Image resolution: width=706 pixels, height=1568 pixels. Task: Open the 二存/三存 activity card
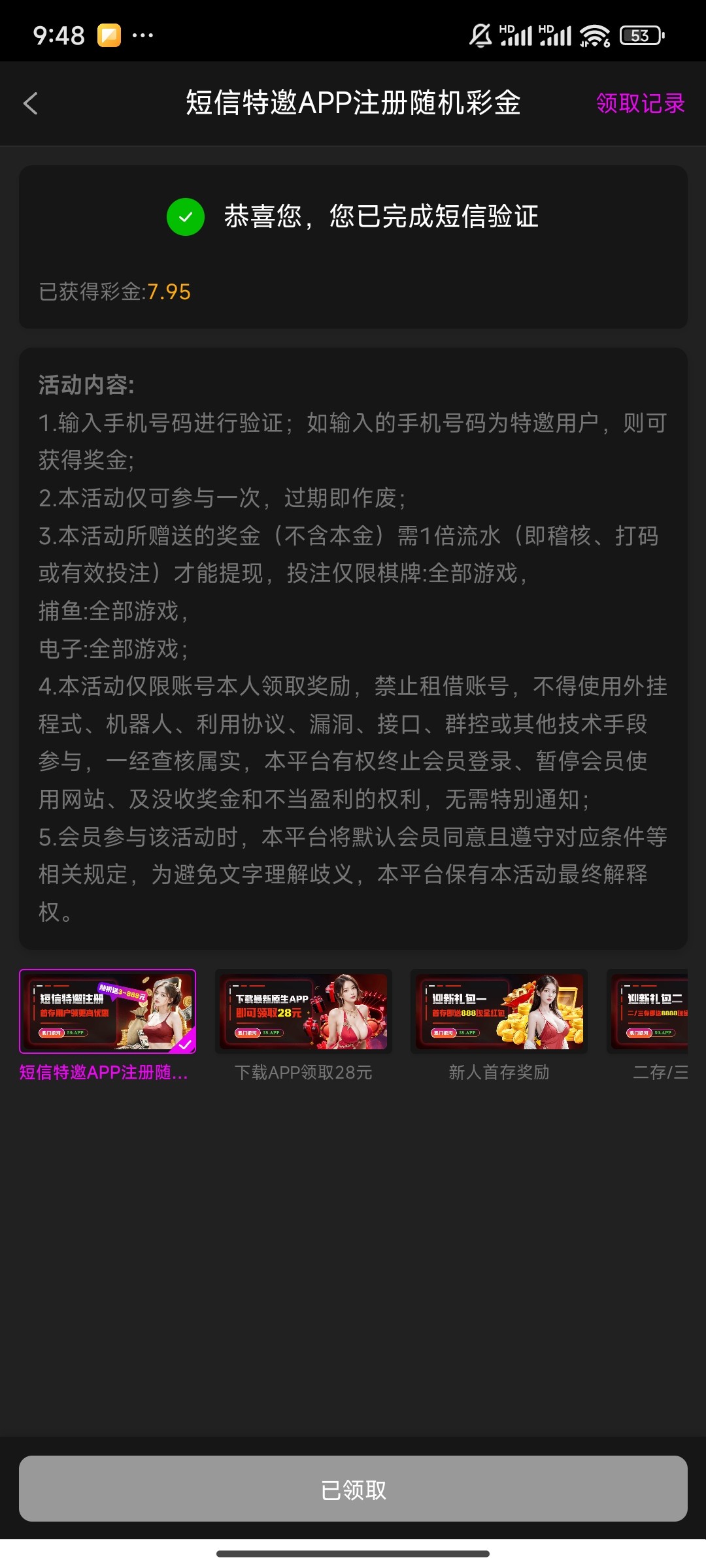[649, 1011]
